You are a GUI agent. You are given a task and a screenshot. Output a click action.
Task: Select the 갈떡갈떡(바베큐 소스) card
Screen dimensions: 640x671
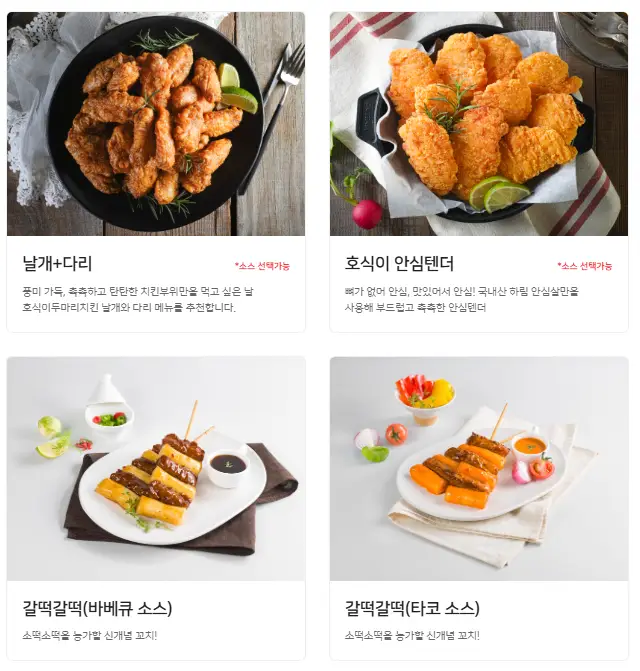point(155,508)
